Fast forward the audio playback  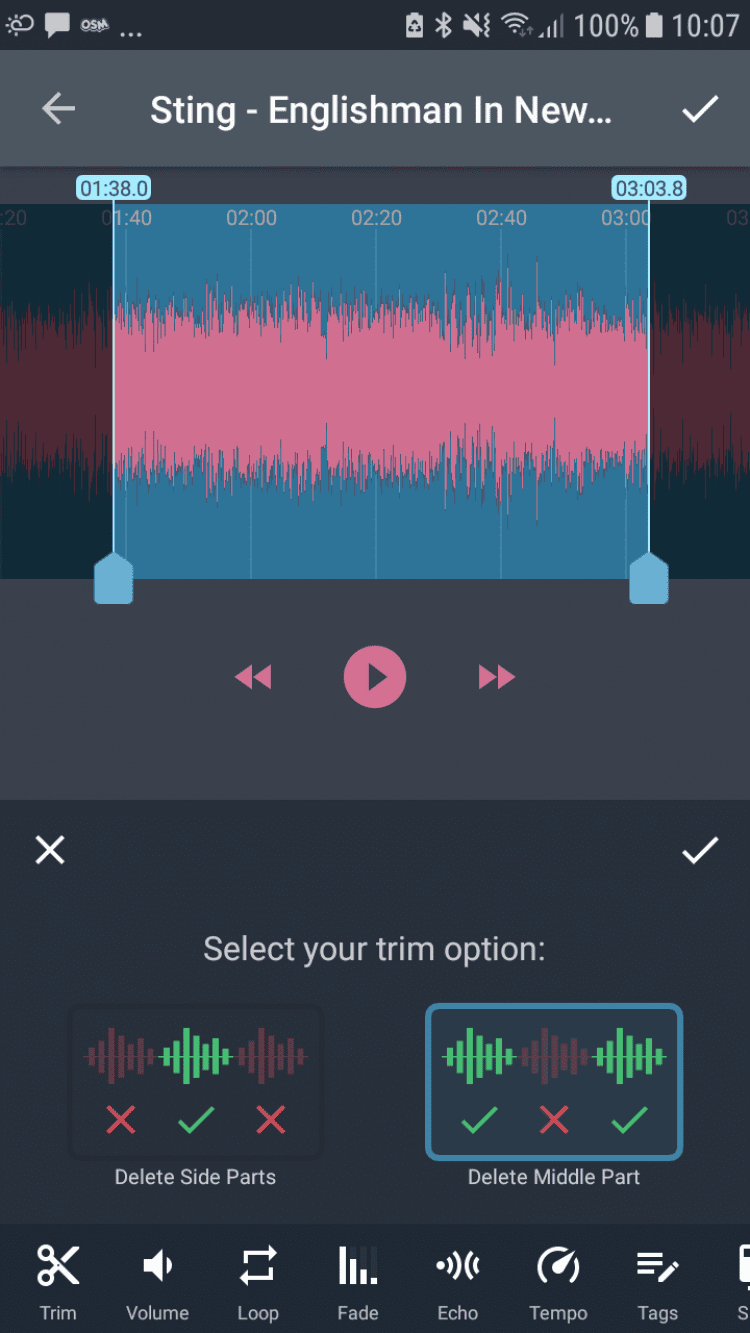coord(496,678)
